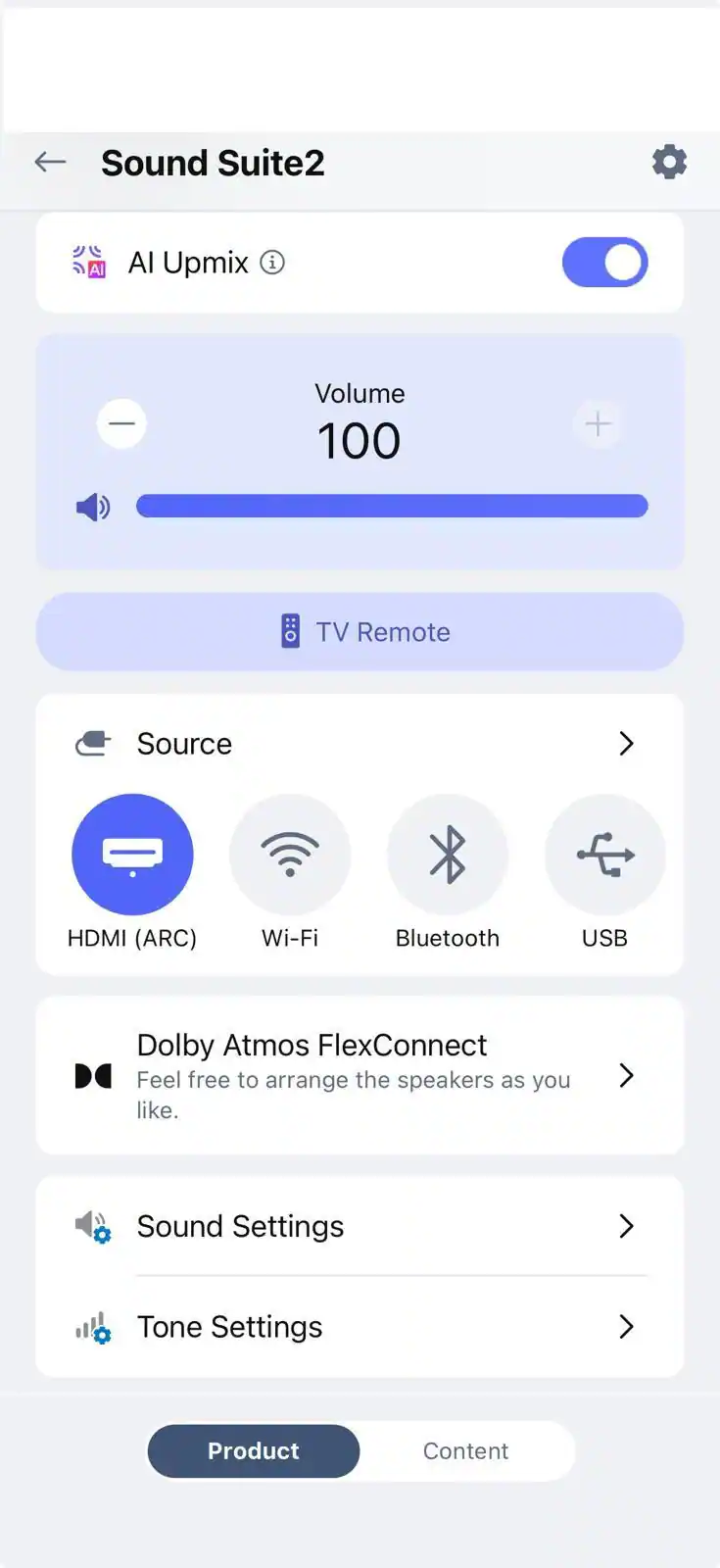Screen dimensions: 720x1568
Task: Open the TV Remote
Action: click(360, 632)
